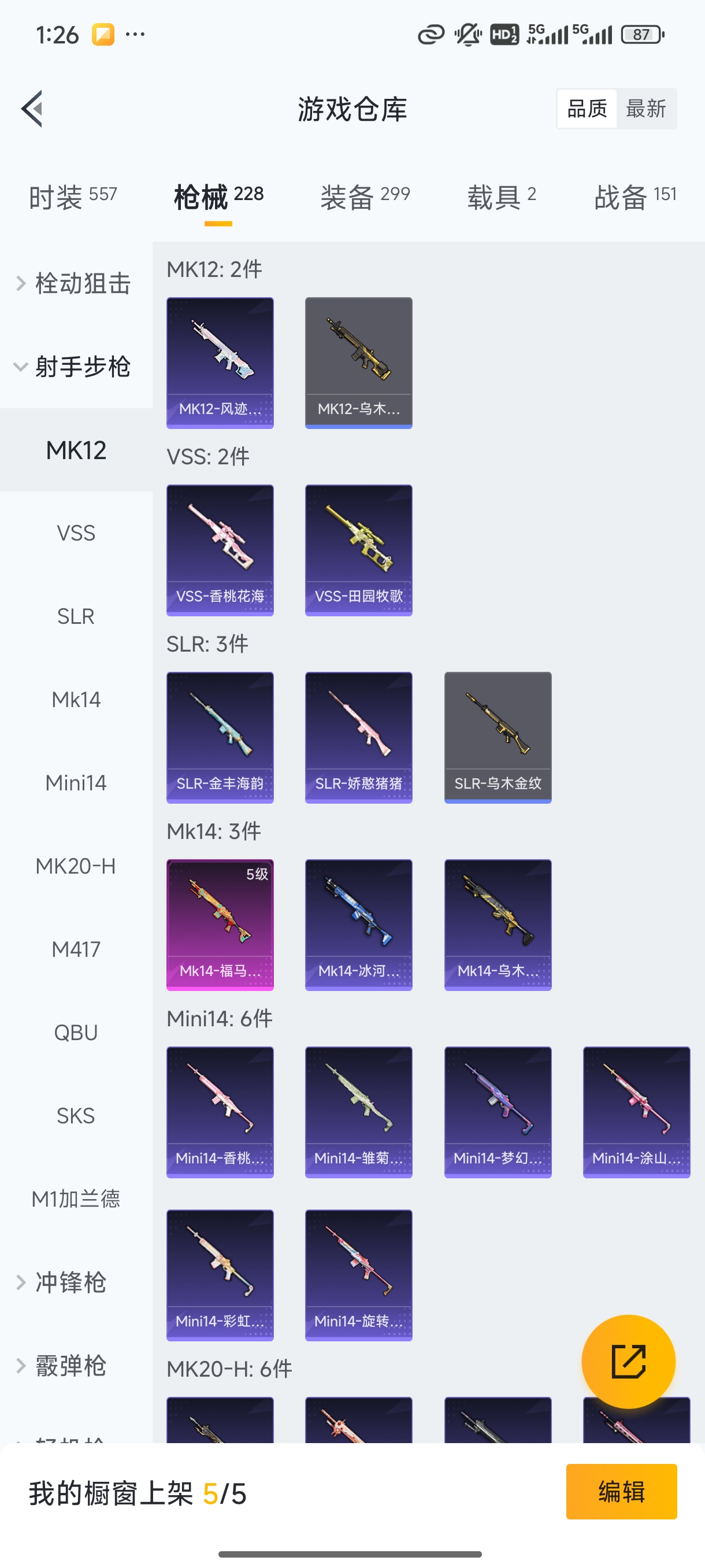
Task: Switch to the 载具 tab
Action: (501, 197)
